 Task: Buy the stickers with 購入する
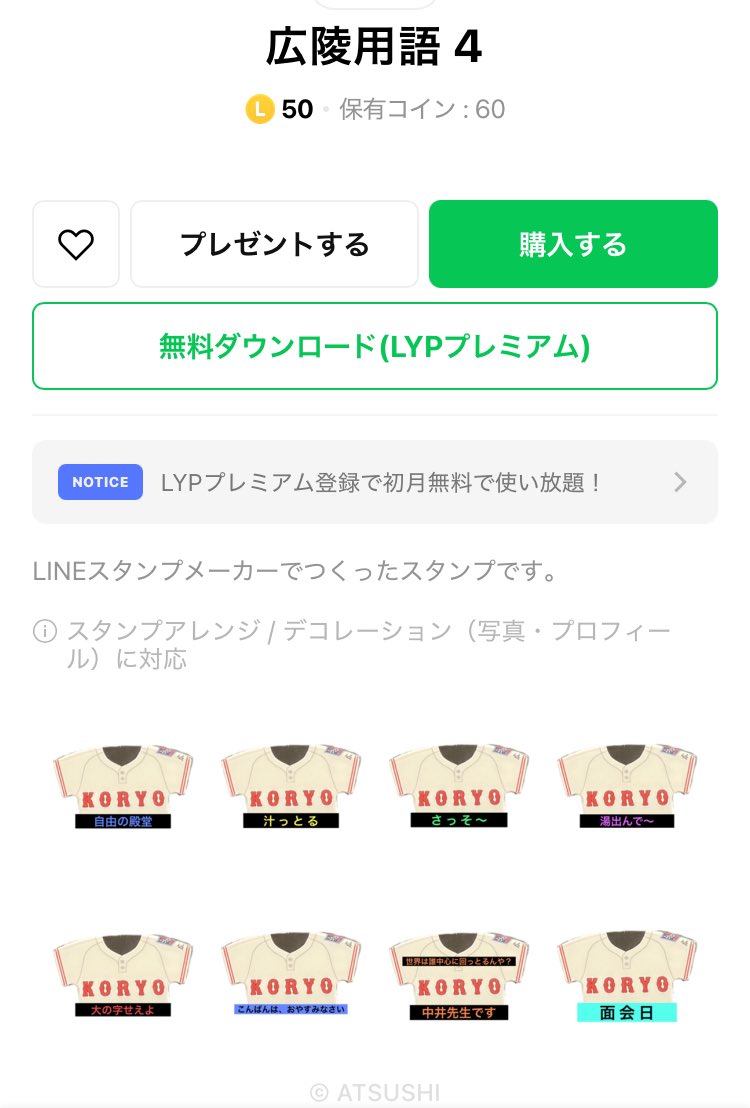[x=573, y=245]
